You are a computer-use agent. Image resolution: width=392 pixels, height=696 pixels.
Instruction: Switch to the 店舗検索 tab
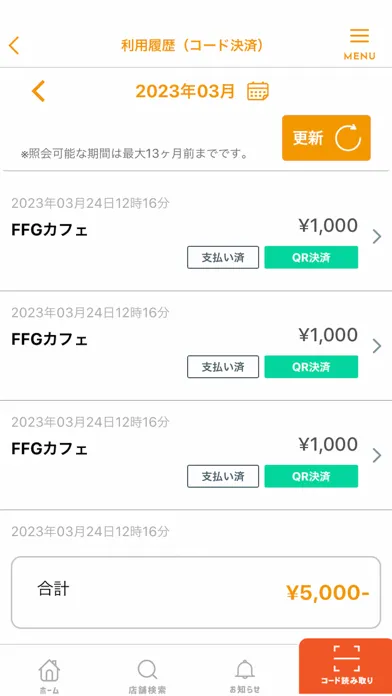point(147,676)
